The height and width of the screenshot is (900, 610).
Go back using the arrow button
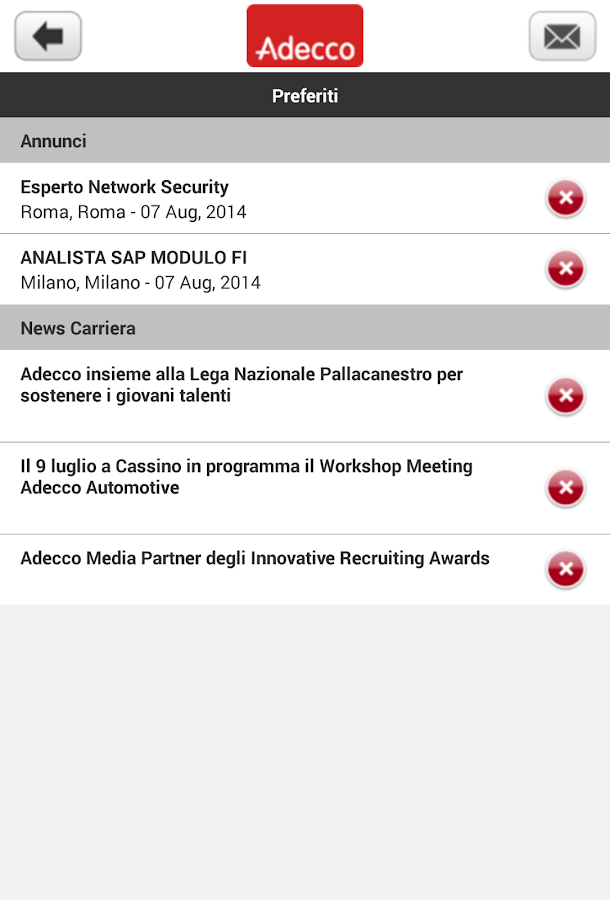[48, 37]
